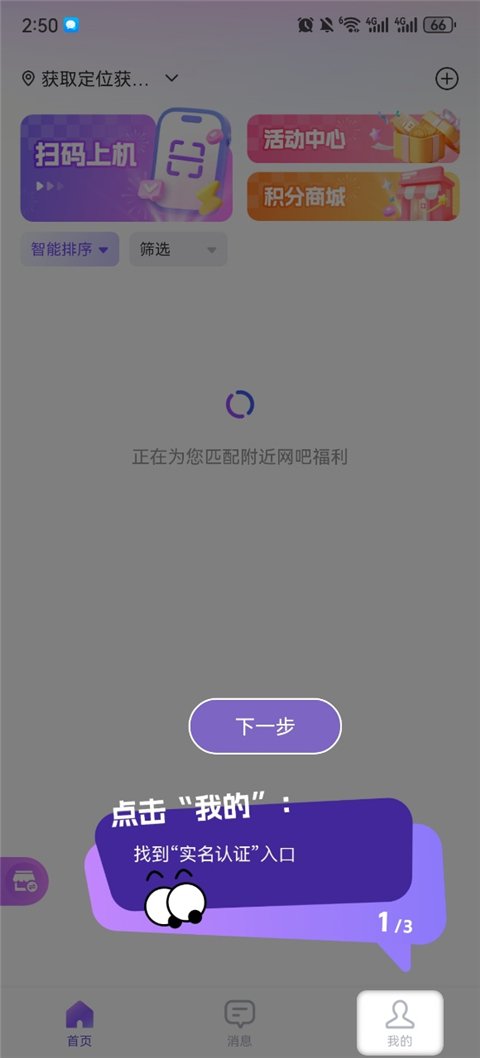The image size is (480, 1058).
Task: Open 活动中心 activity center
Action: [x=353, y=138]
